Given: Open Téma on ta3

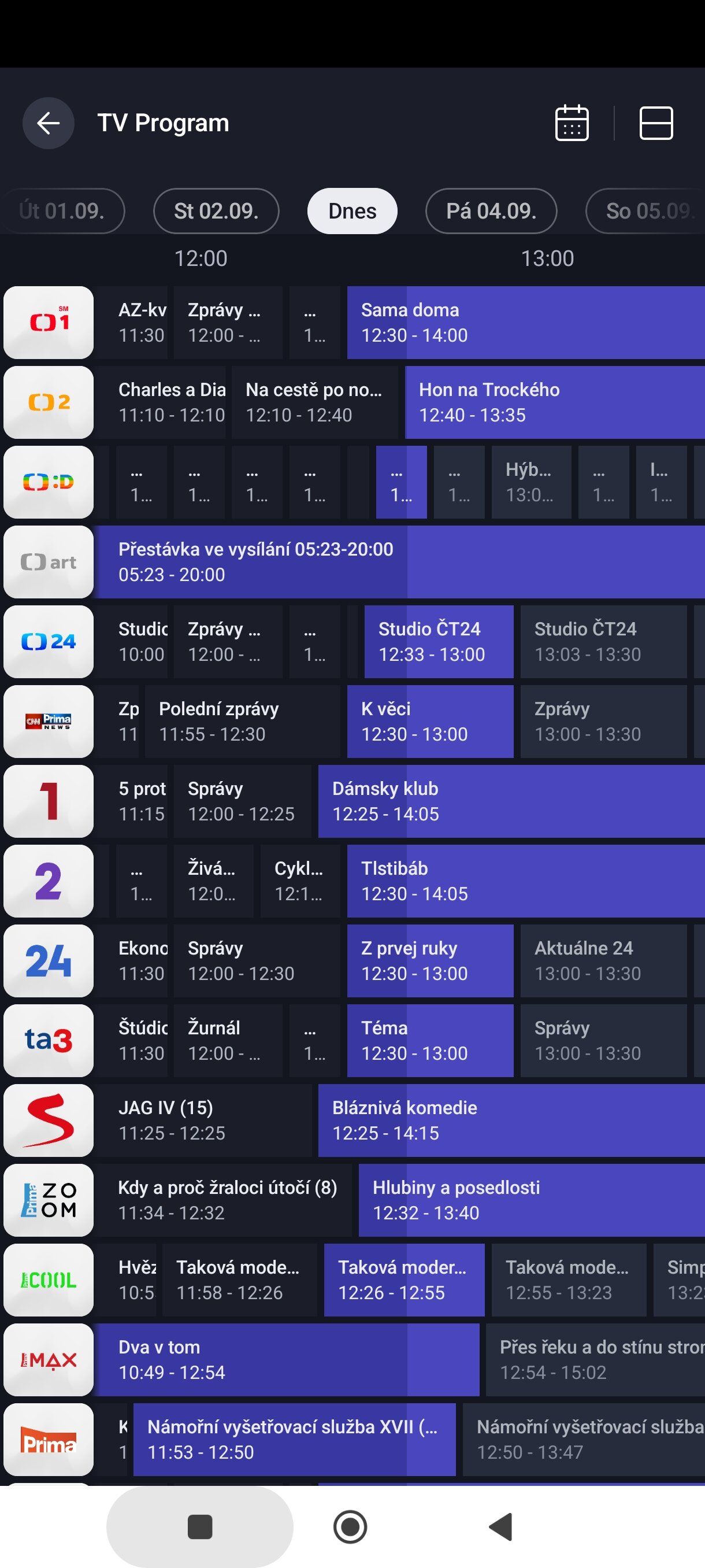Looking at the screenshot, I should 430,1040.
